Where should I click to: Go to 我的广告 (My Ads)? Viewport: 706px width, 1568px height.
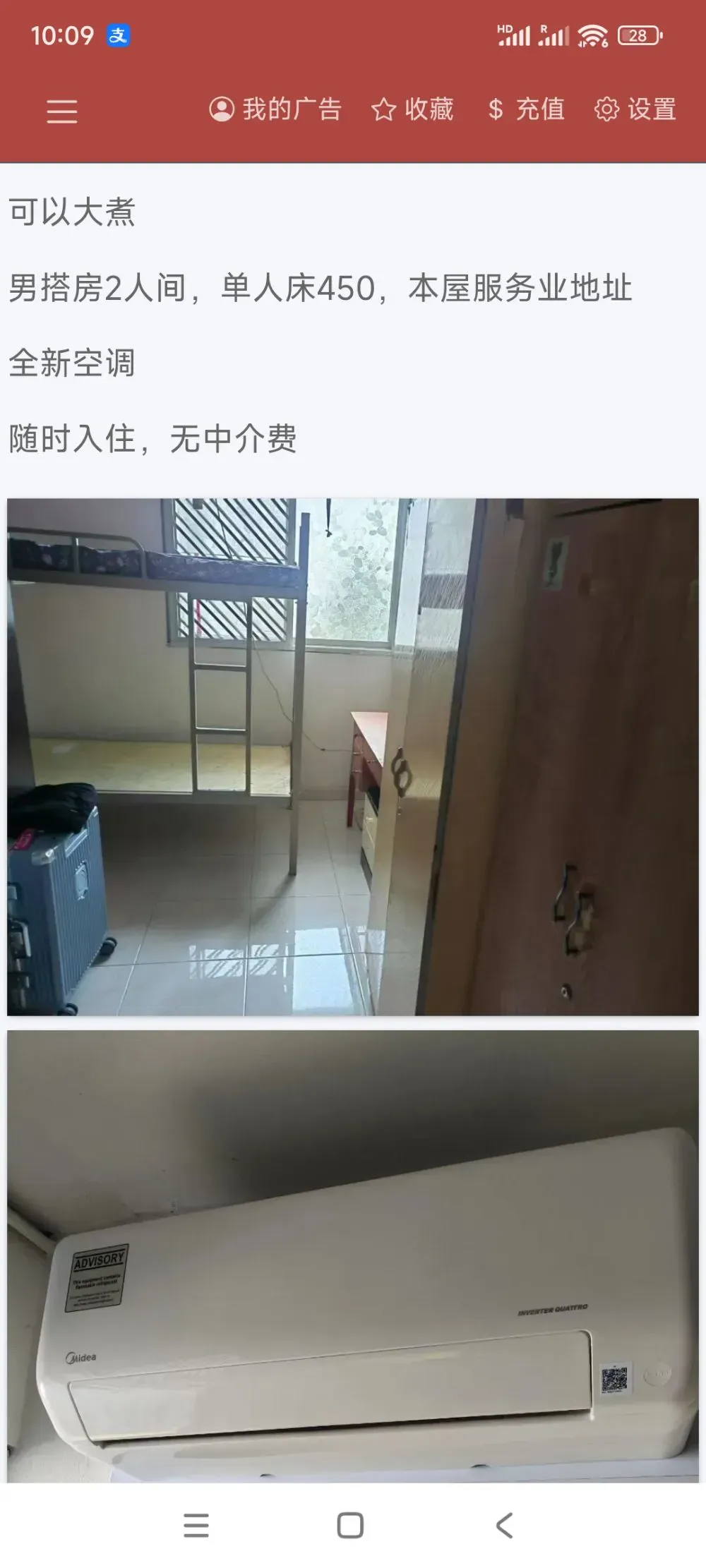[275, 109]
